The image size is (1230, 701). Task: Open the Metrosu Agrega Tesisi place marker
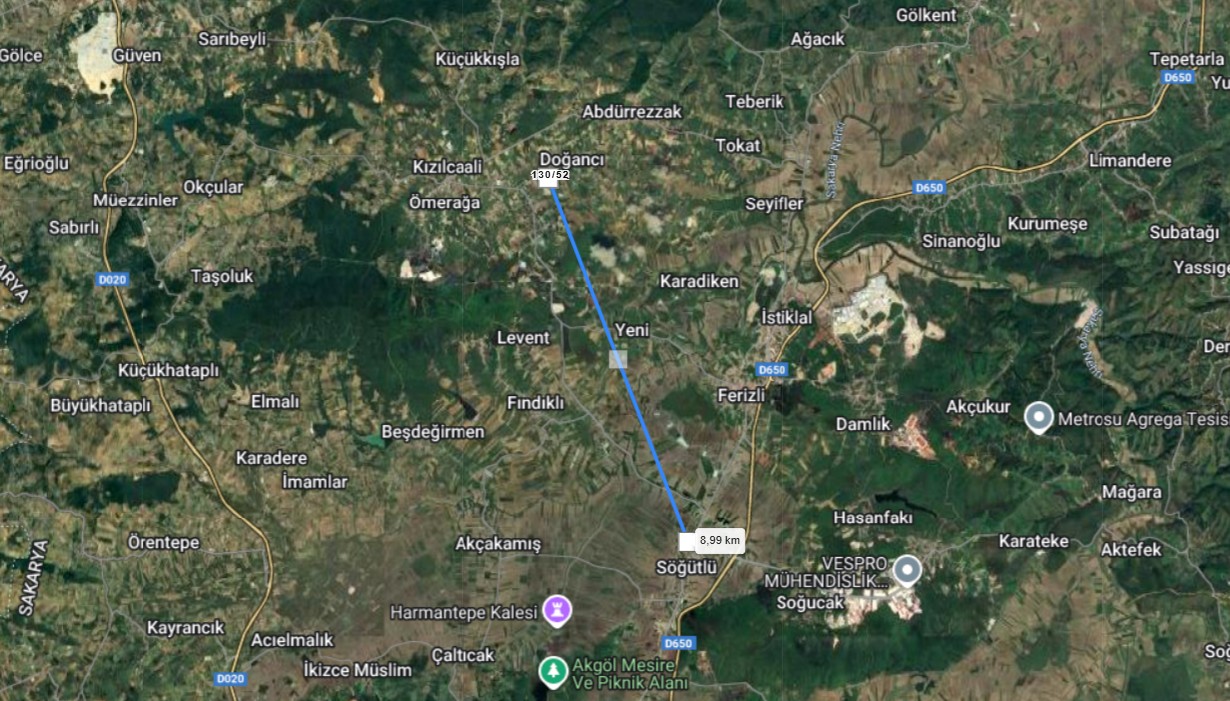1039,417
